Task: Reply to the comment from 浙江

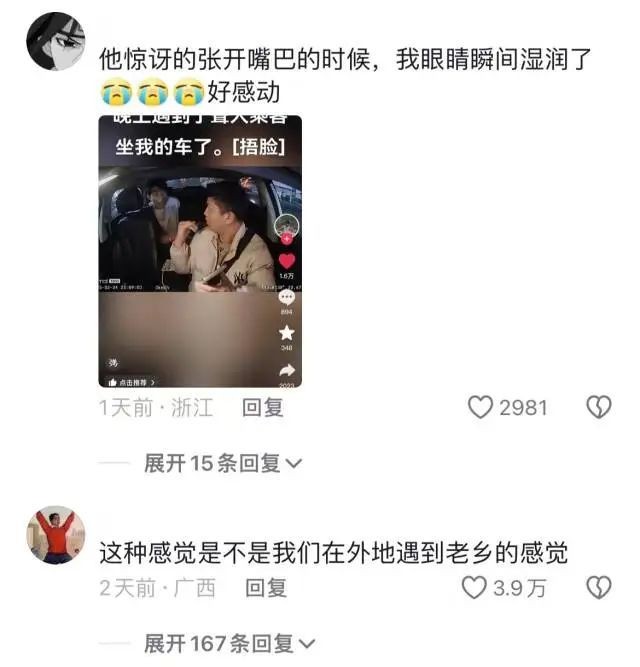Action: click(x=264, y=407)
